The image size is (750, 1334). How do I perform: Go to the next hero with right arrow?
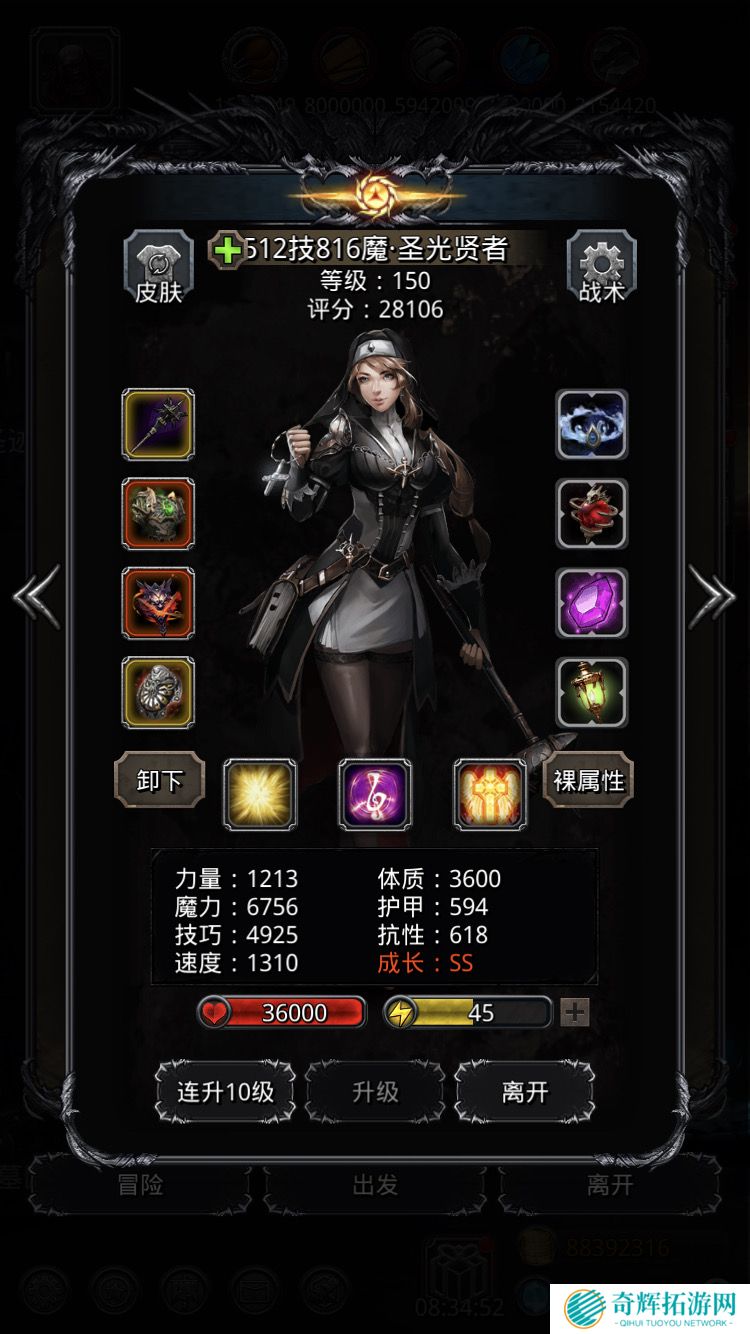711,598
